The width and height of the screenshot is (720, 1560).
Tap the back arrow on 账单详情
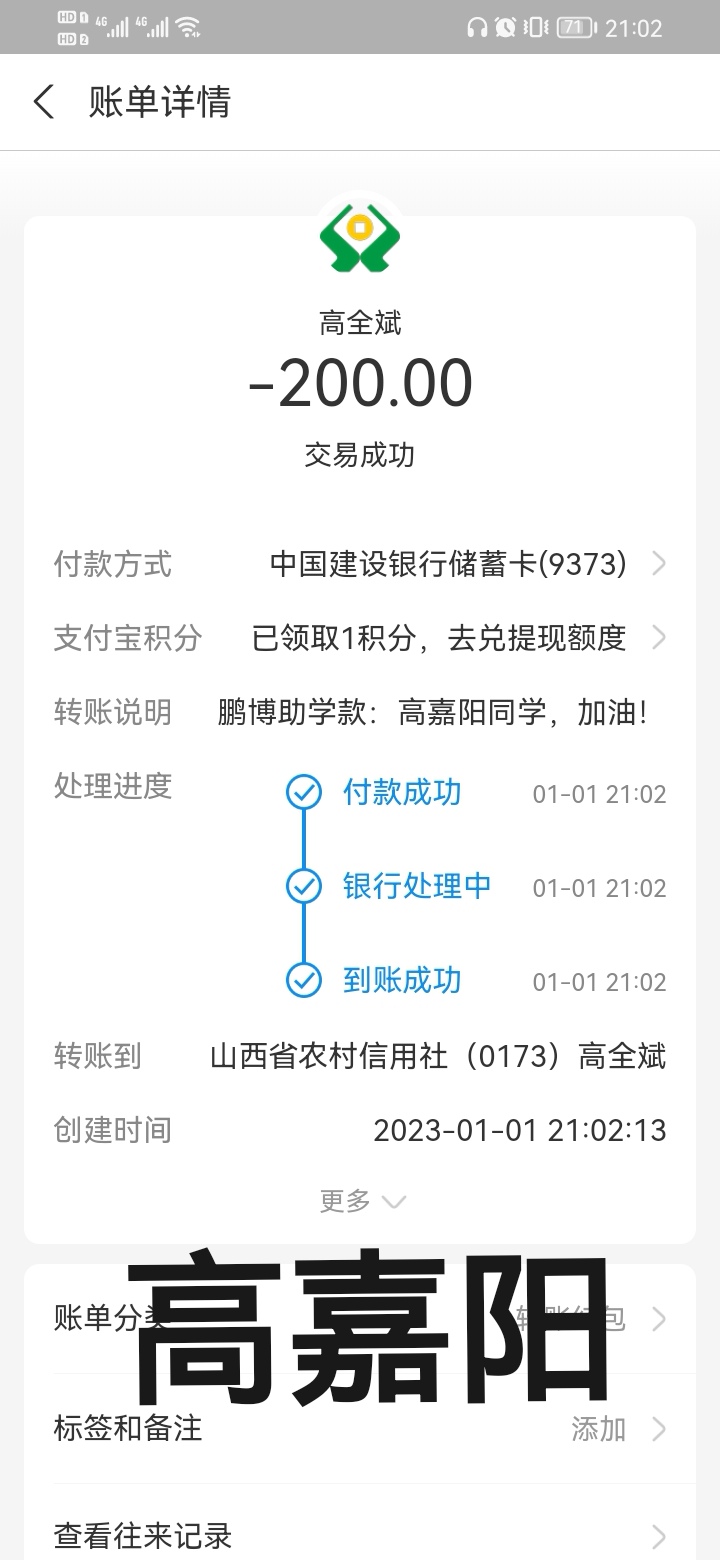tap(42, 102)
